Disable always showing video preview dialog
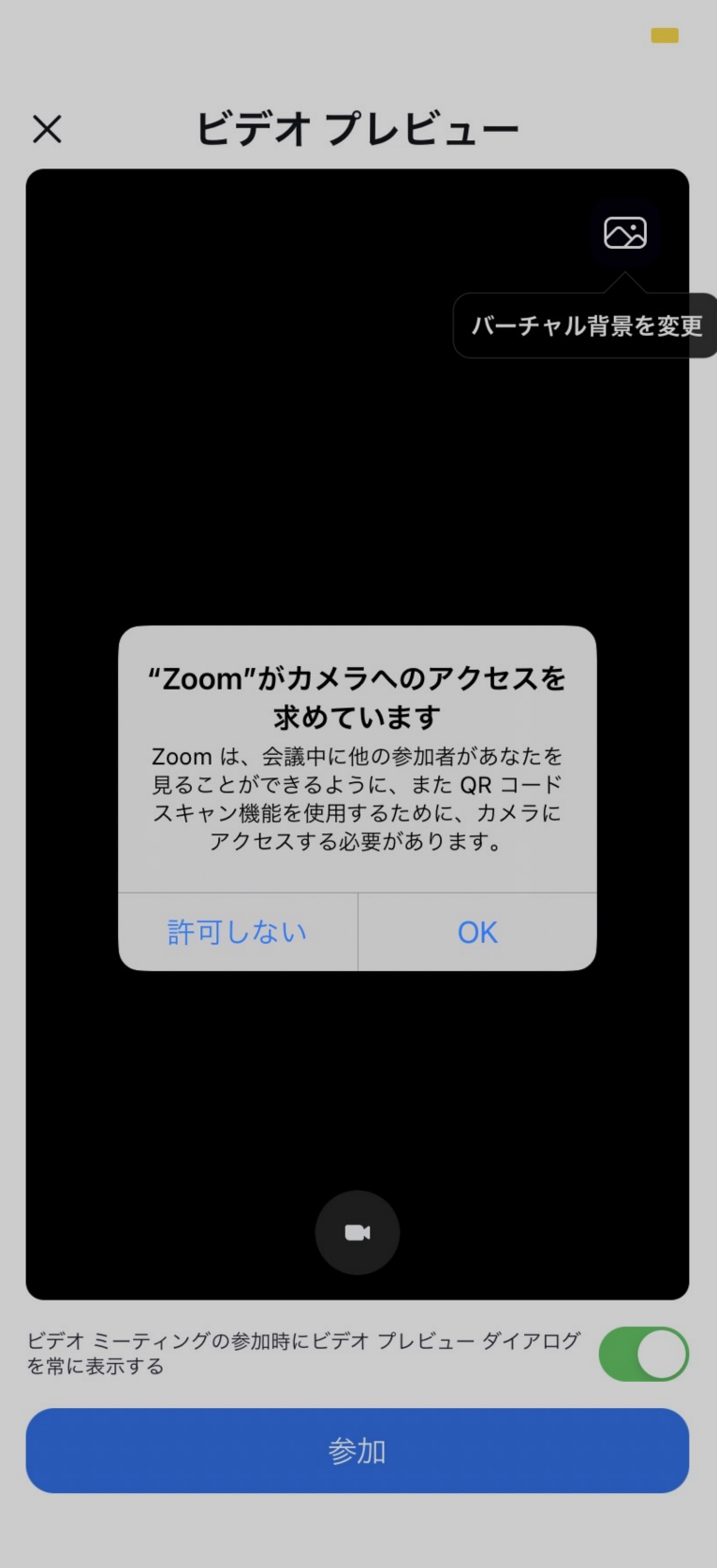This screenshot has width=717, height=1568. [643, 1354]
